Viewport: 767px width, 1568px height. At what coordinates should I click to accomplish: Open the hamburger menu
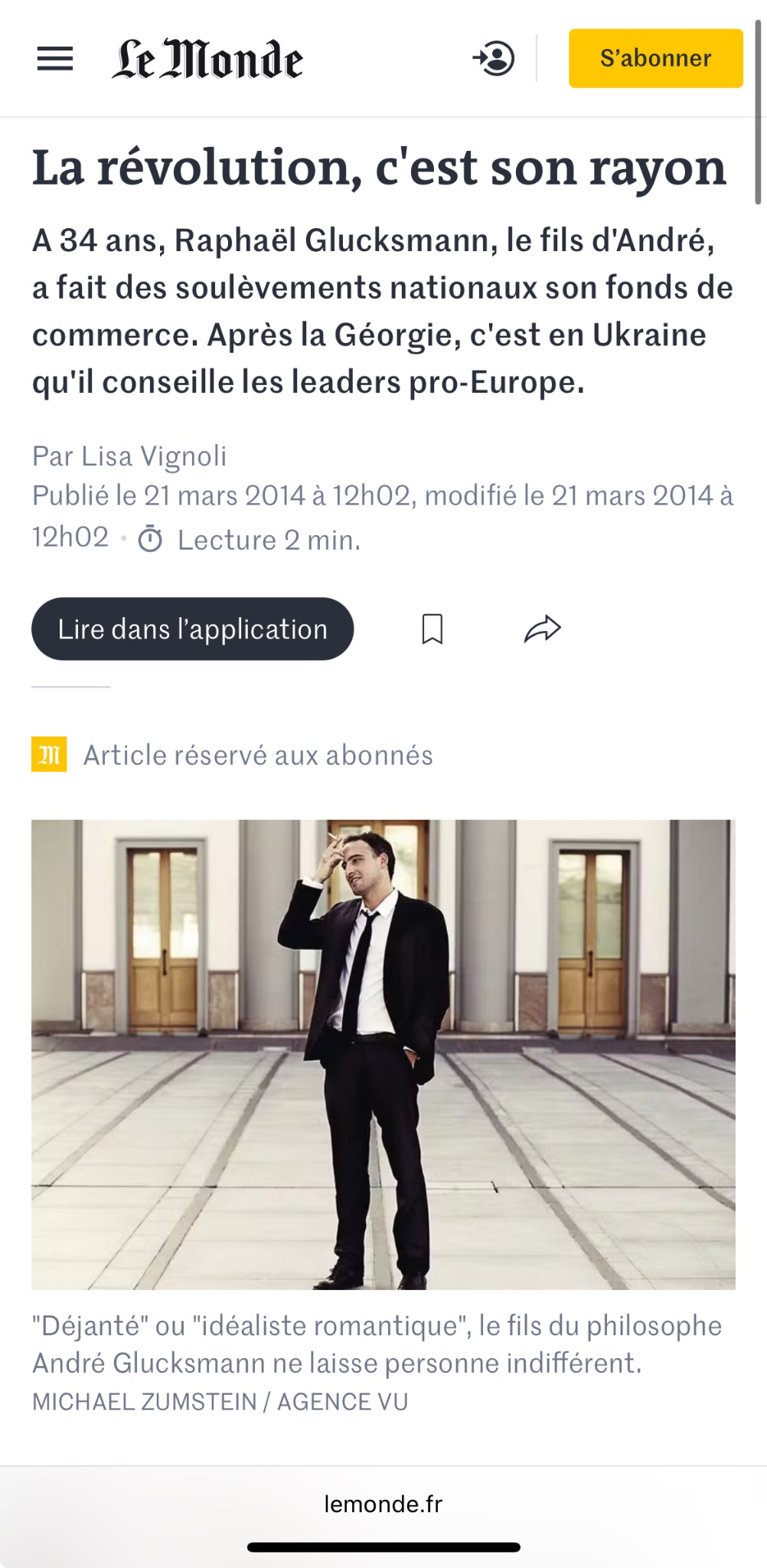[55, 59]
